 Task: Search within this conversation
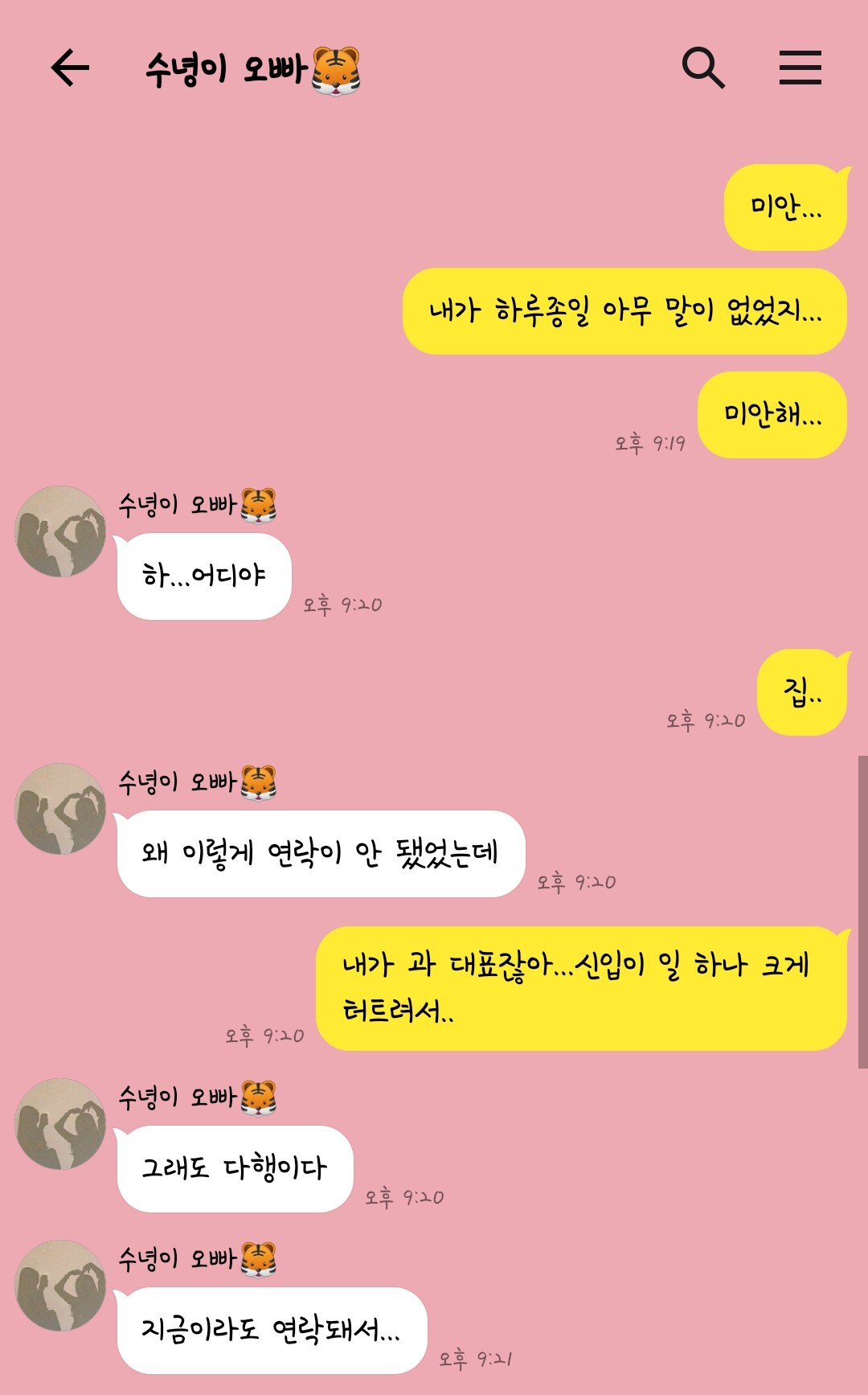click(703, 68)
